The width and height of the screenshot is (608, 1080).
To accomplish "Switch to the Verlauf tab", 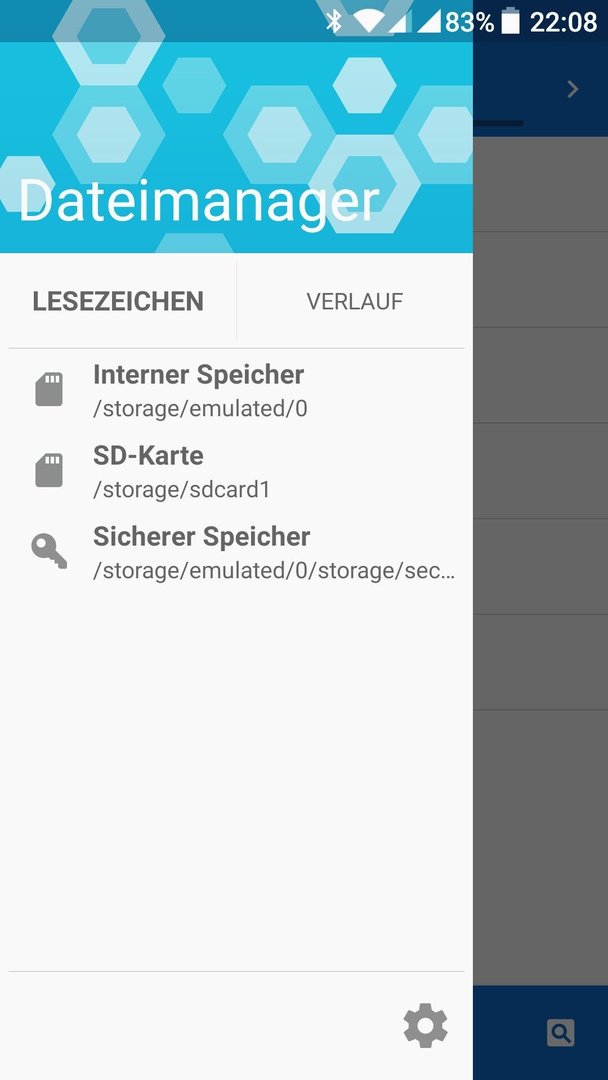I will click(x=354, y=301).
